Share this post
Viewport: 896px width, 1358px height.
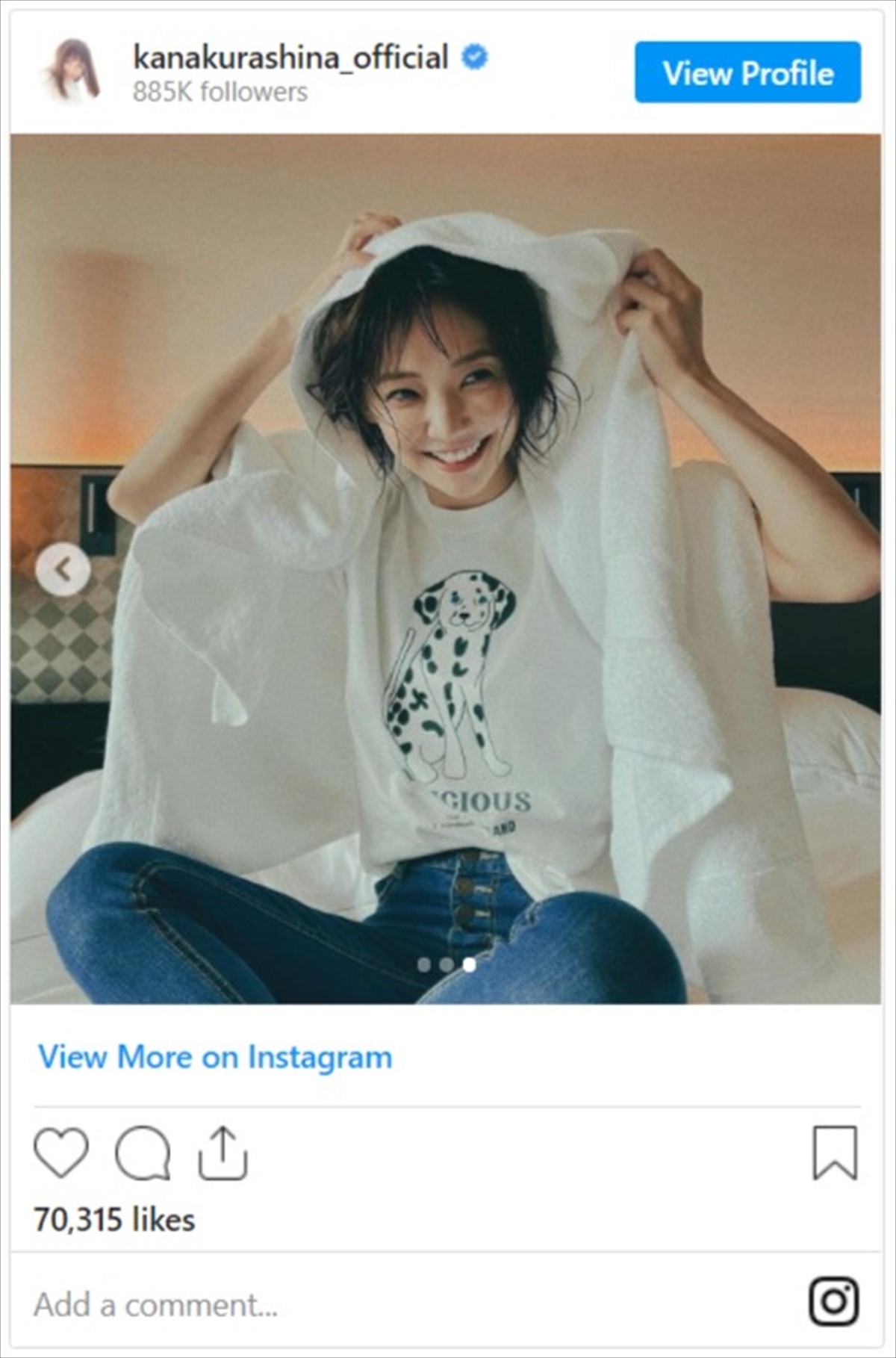pos(223,1153)
